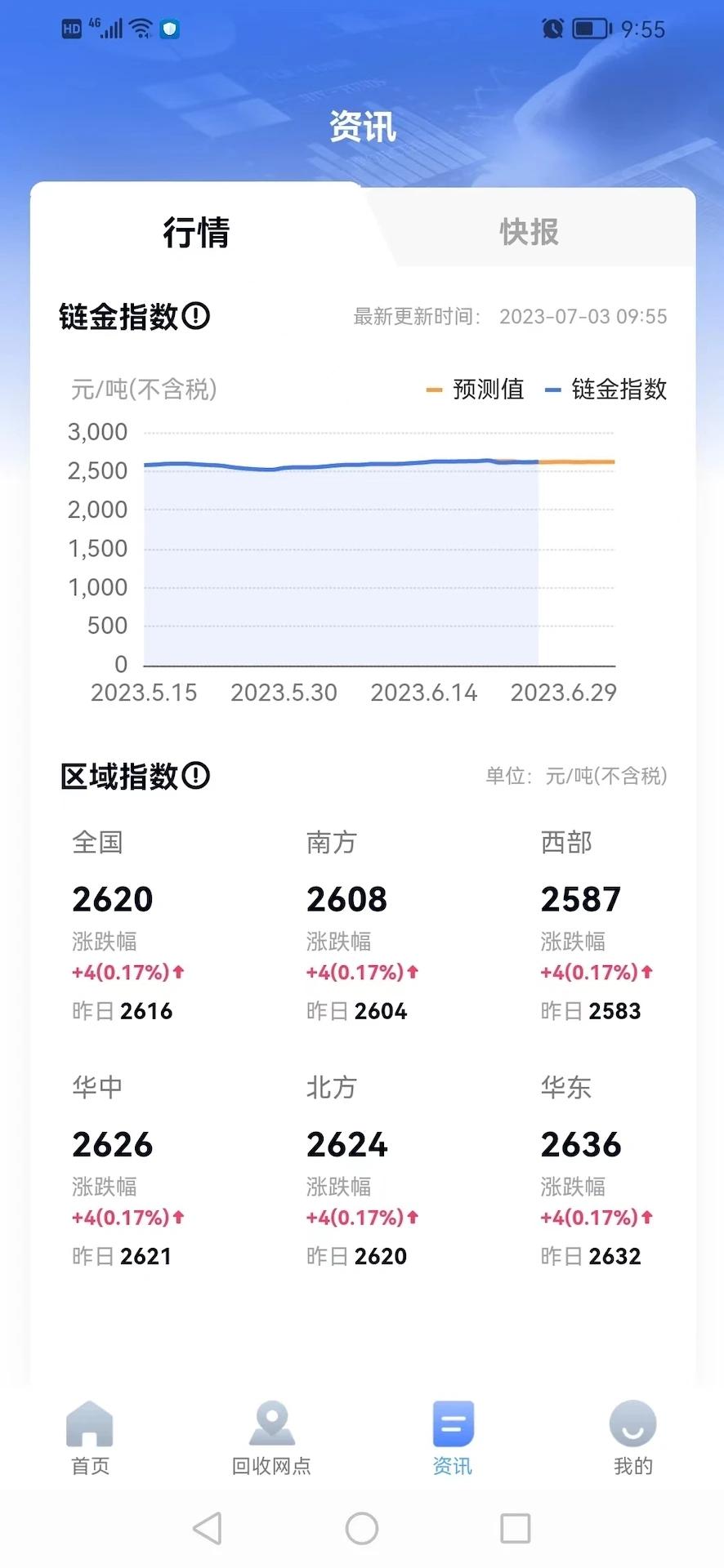The width and height of the screenshot is (724, 1568).
Task: Toggle the 预测值 chart legend
Action: (476, 390)
